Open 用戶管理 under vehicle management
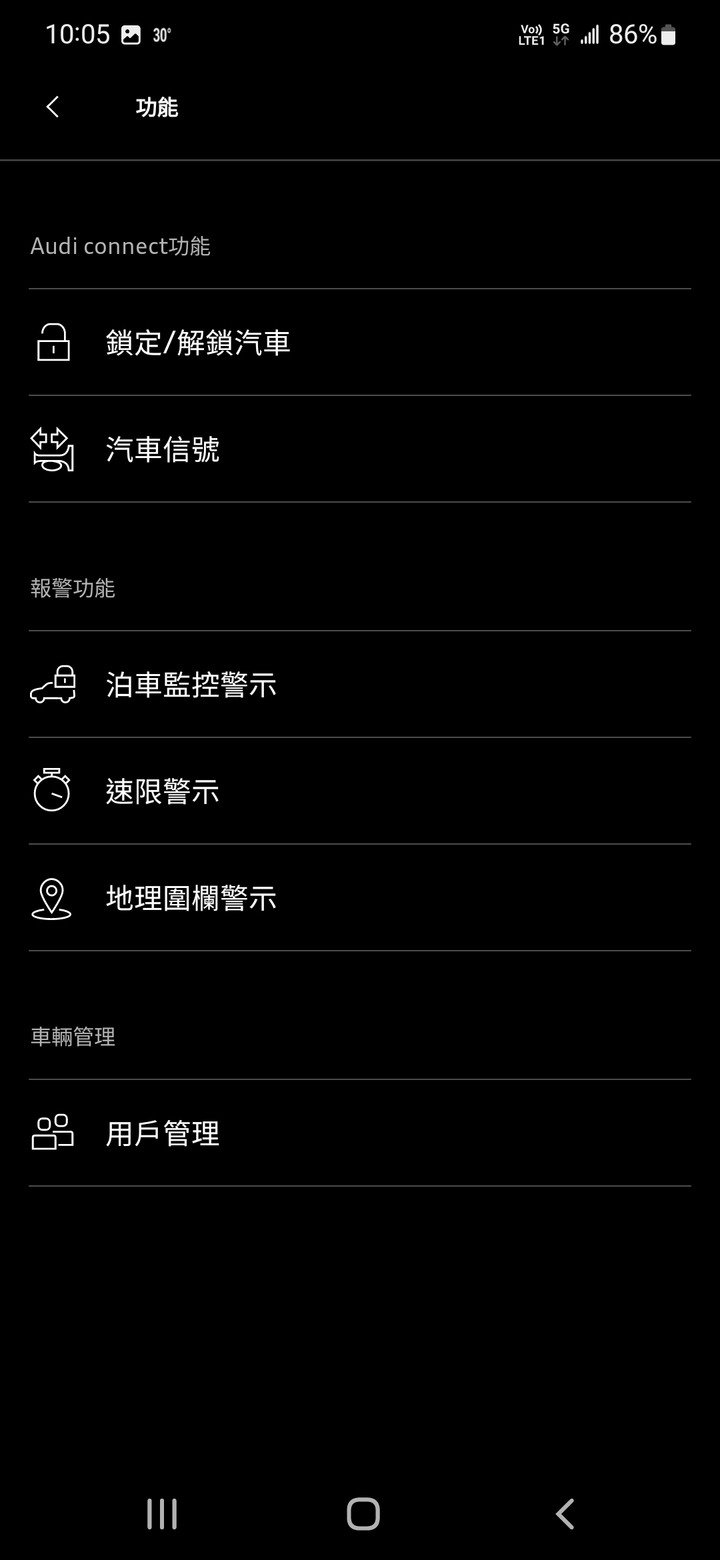The width and height of the screenshot is (720, 1560). (x=360, y=1133)
